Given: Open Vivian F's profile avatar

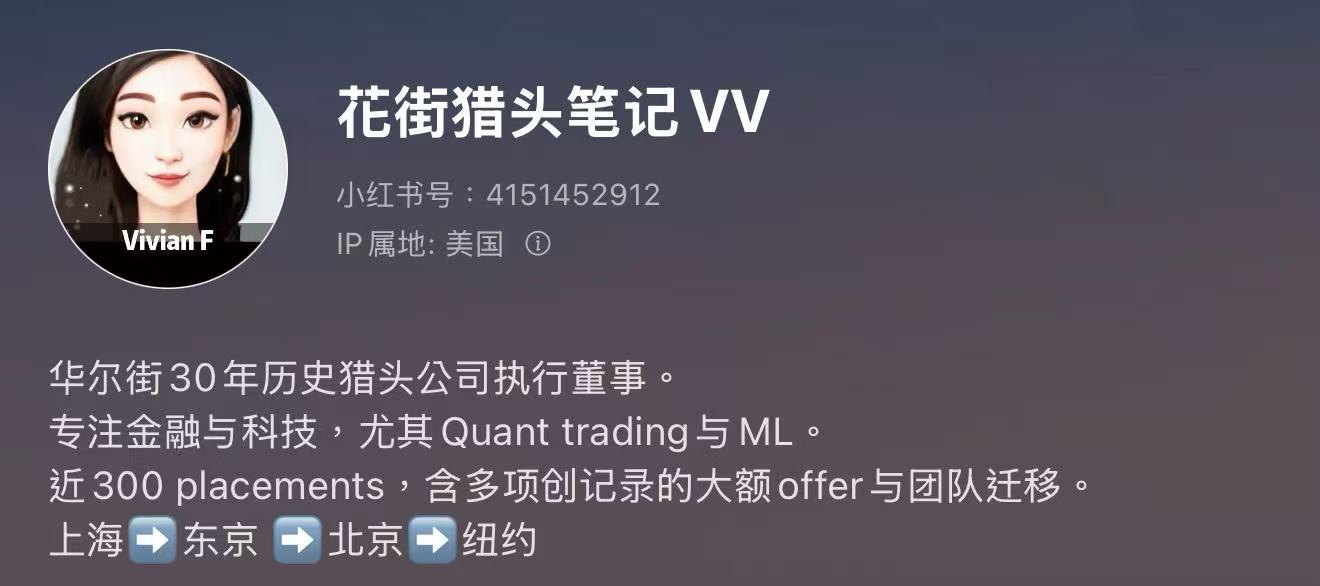Looking at the screenshot, I should point(167,168).
